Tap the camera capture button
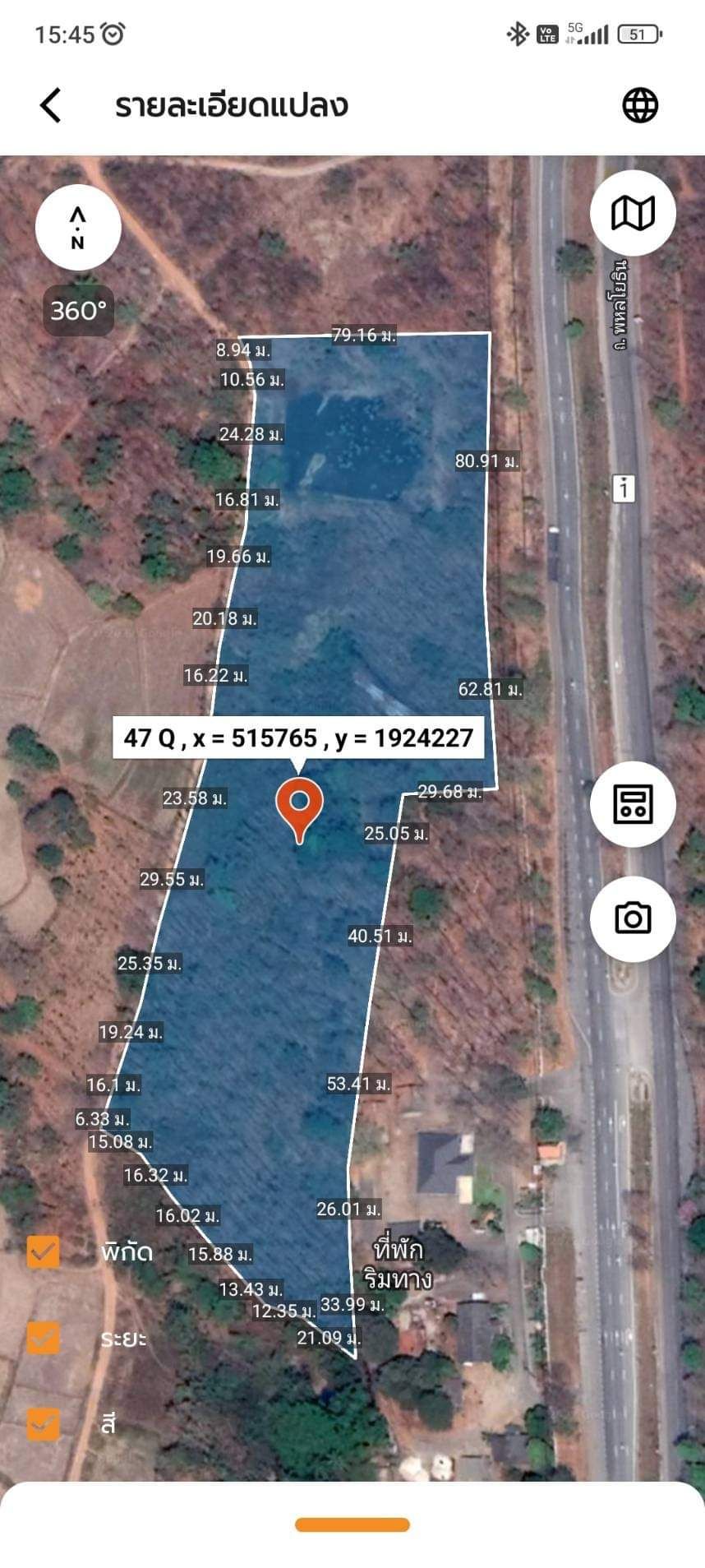The height and width of the screenshot is (1568, 705). [x=633, y=918]
